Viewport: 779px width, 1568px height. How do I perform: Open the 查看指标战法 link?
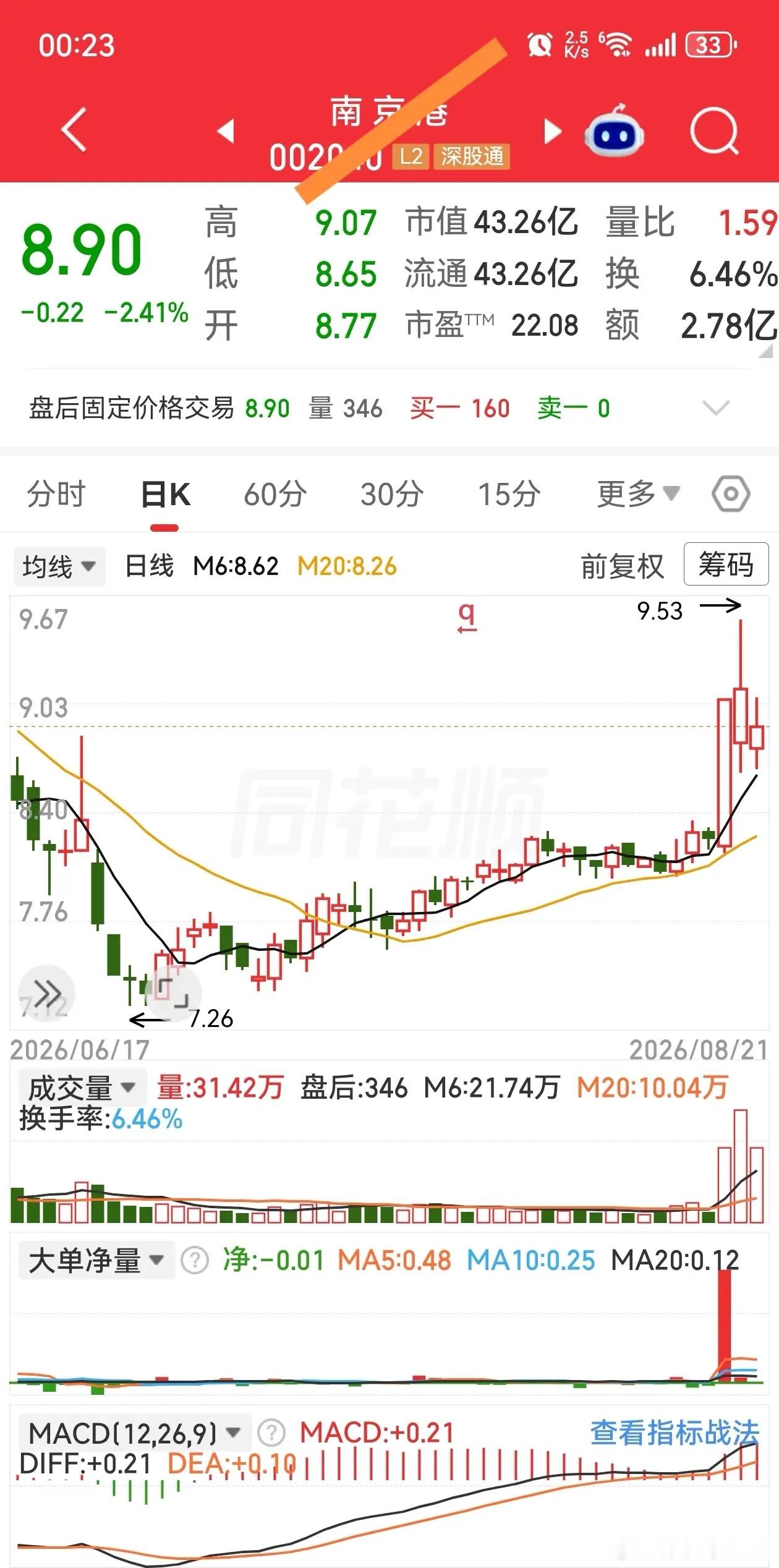[x=675, y=1432]
